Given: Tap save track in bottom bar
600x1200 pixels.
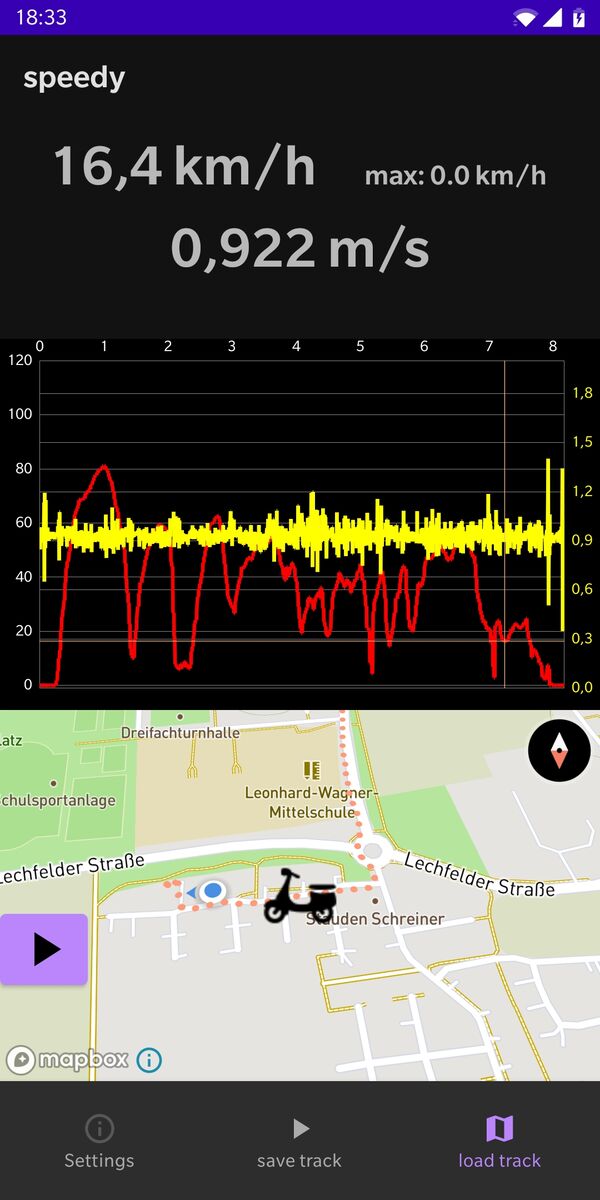Looking at the screenshot, I should click(299, 1142).
